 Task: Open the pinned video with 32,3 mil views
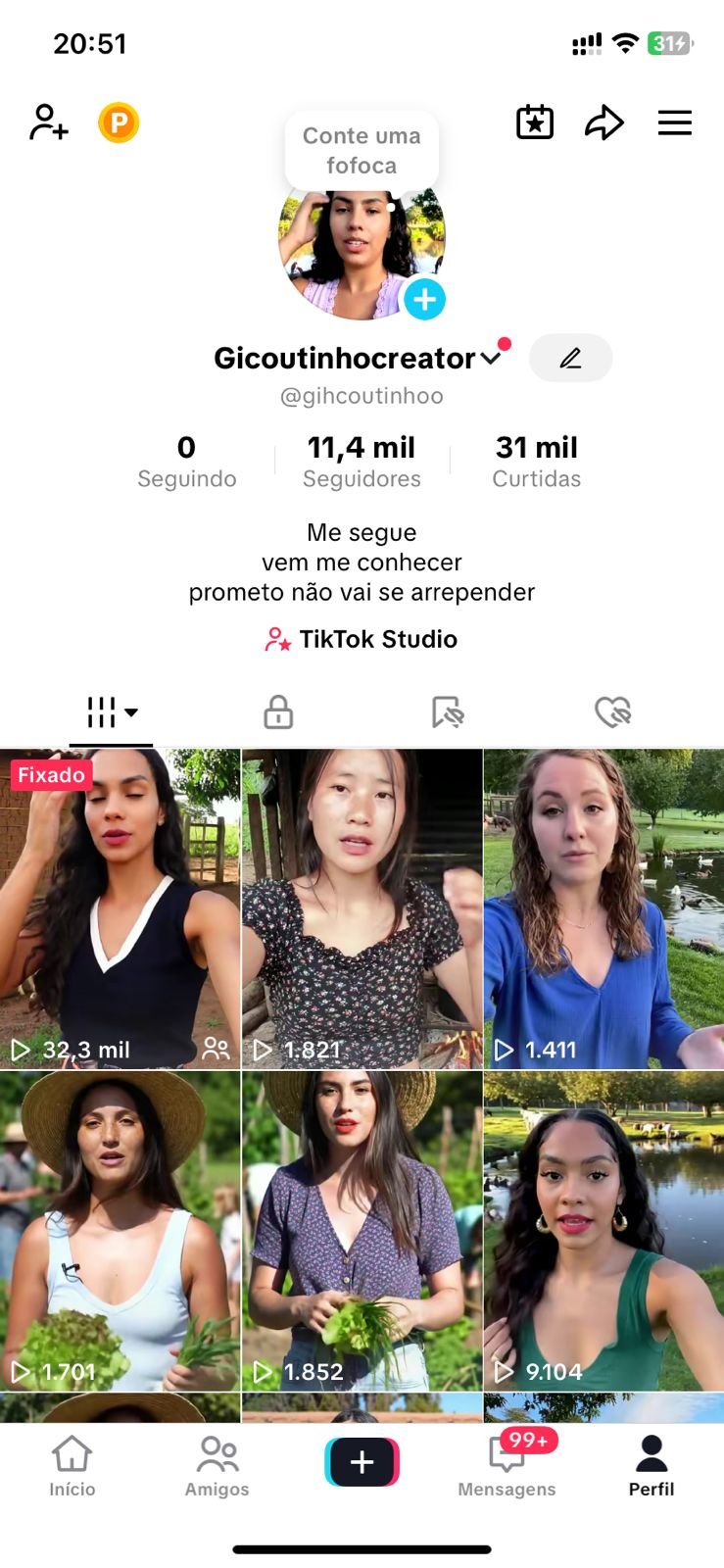click(x=120, y=908)
